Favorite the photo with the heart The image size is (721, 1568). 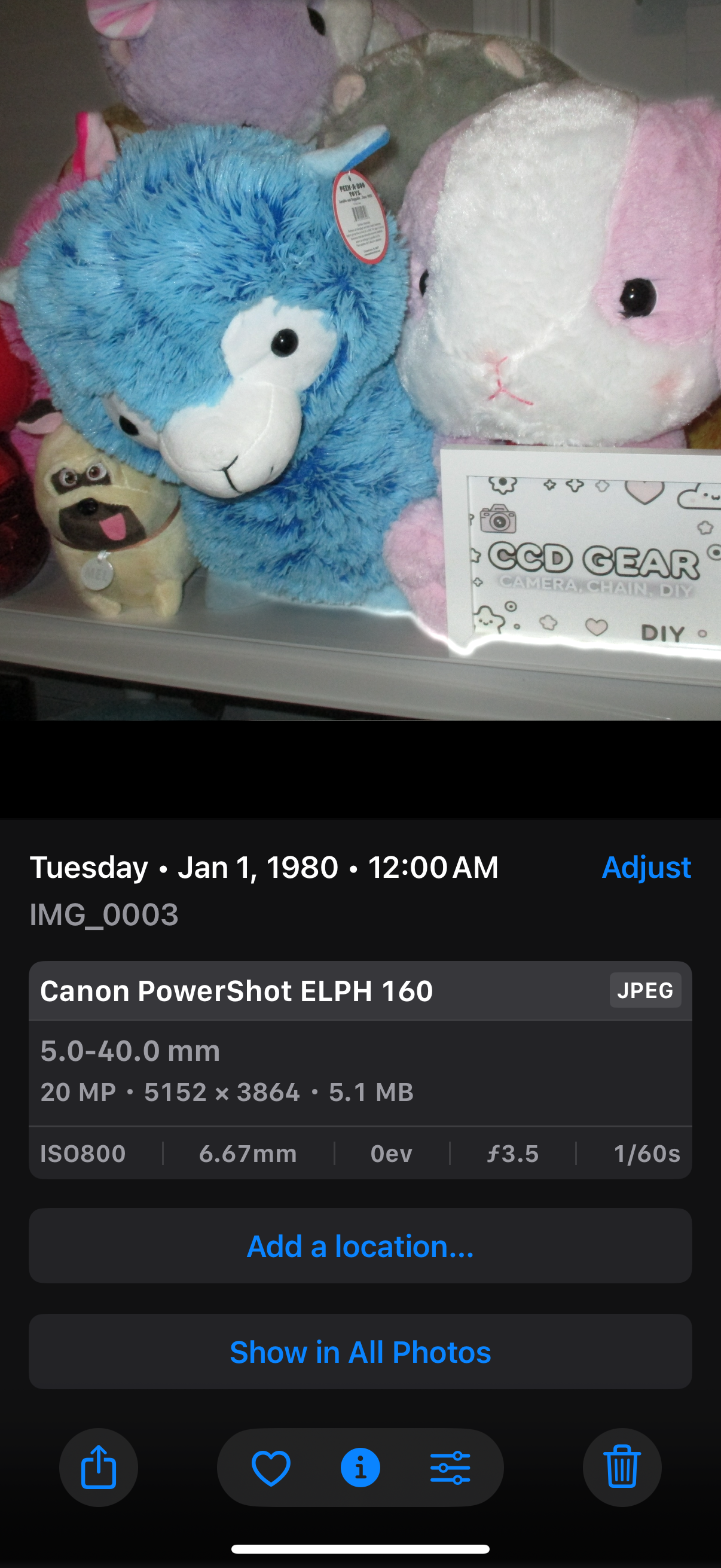[271, 1468]
